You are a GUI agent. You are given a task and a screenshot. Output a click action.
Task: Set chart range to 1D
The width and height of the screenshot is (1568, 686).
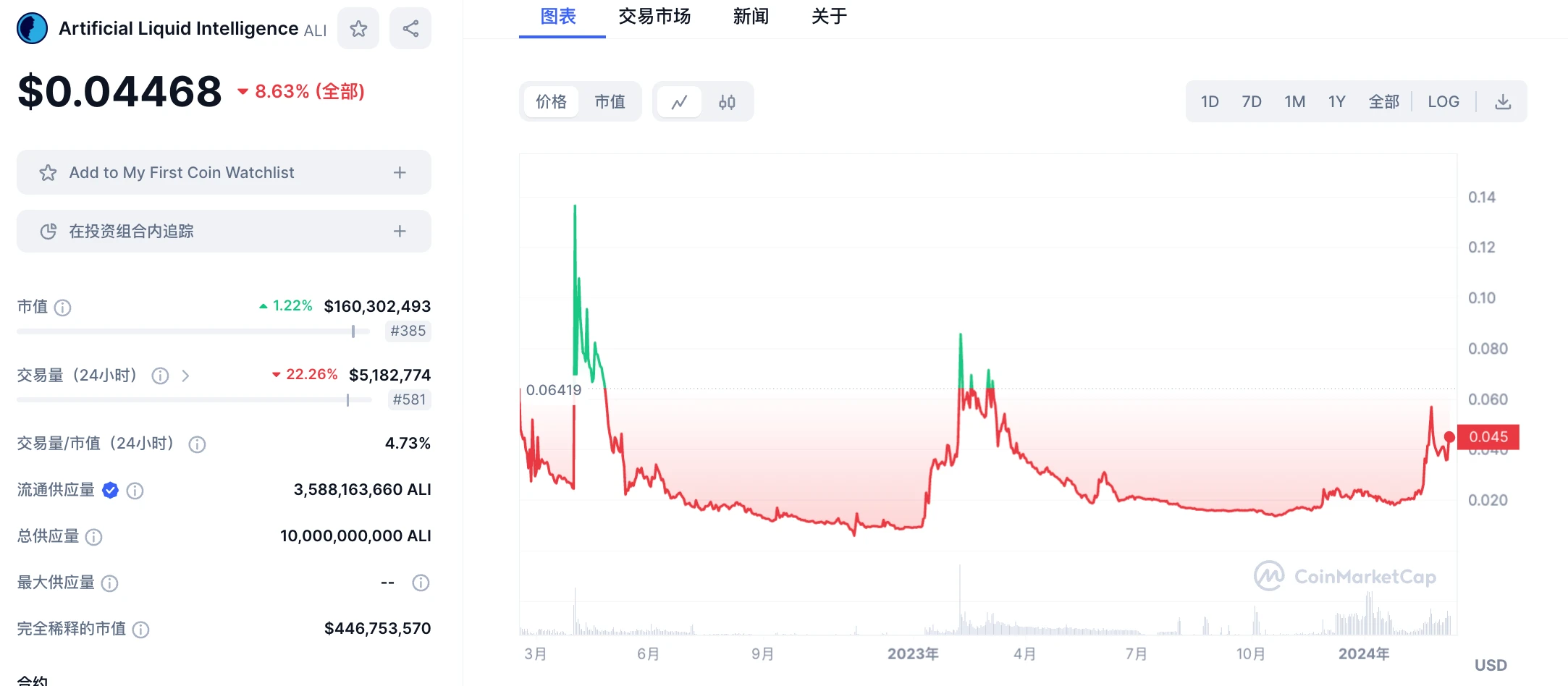pos(1210,102)
